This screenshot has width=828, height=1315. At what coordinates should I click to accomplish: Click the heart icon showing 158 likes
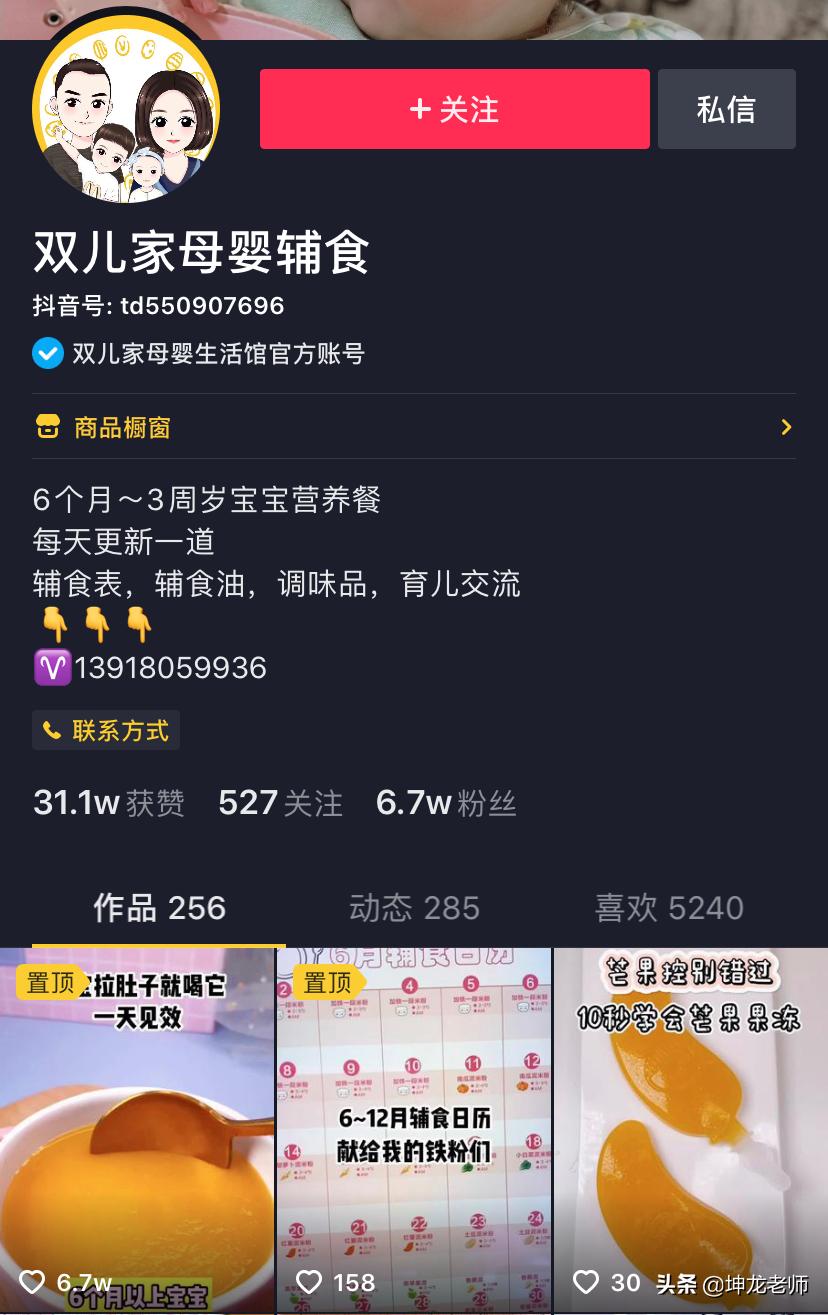click(310, 1281)
